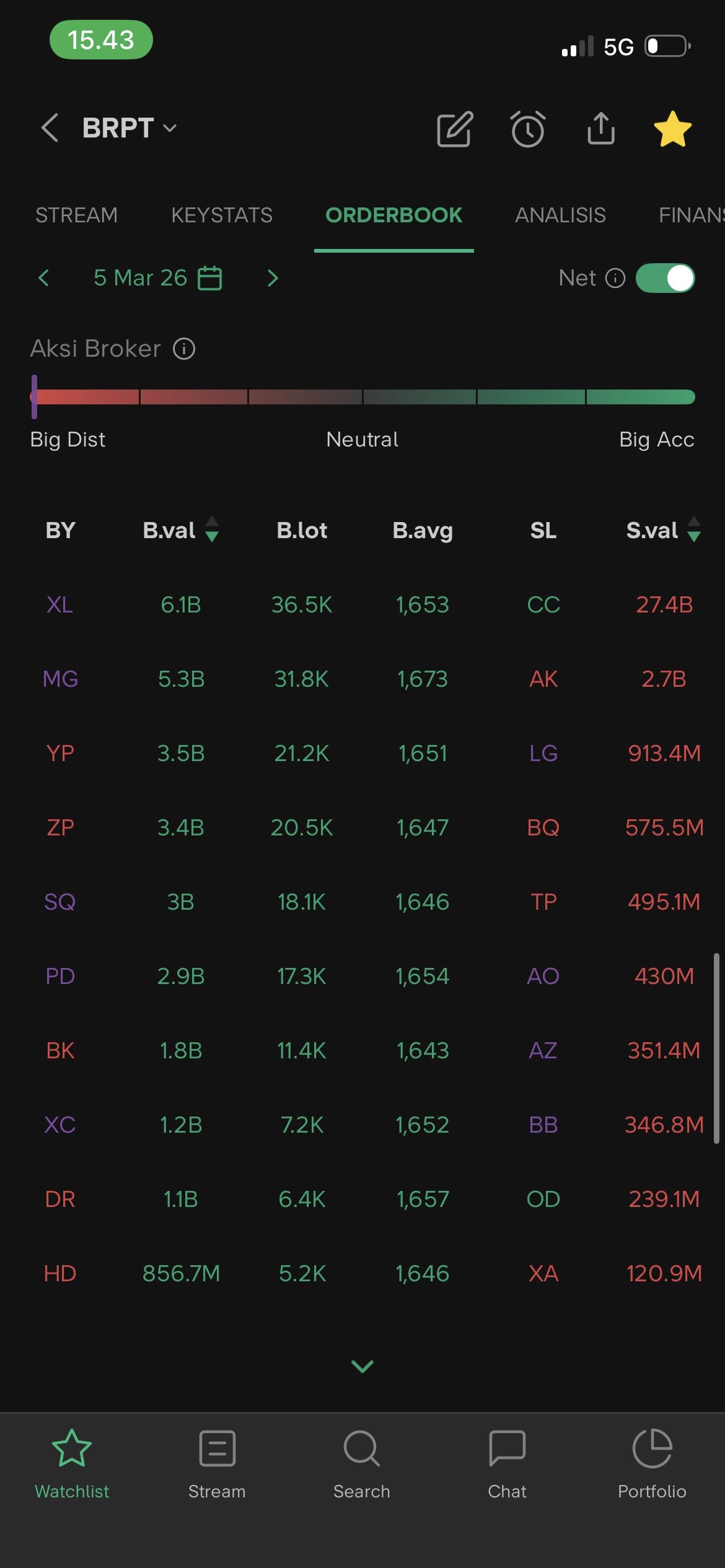Switch to the KEYSTATS tab
Screen dimensions: 725x1568
[x=222, y=215]
